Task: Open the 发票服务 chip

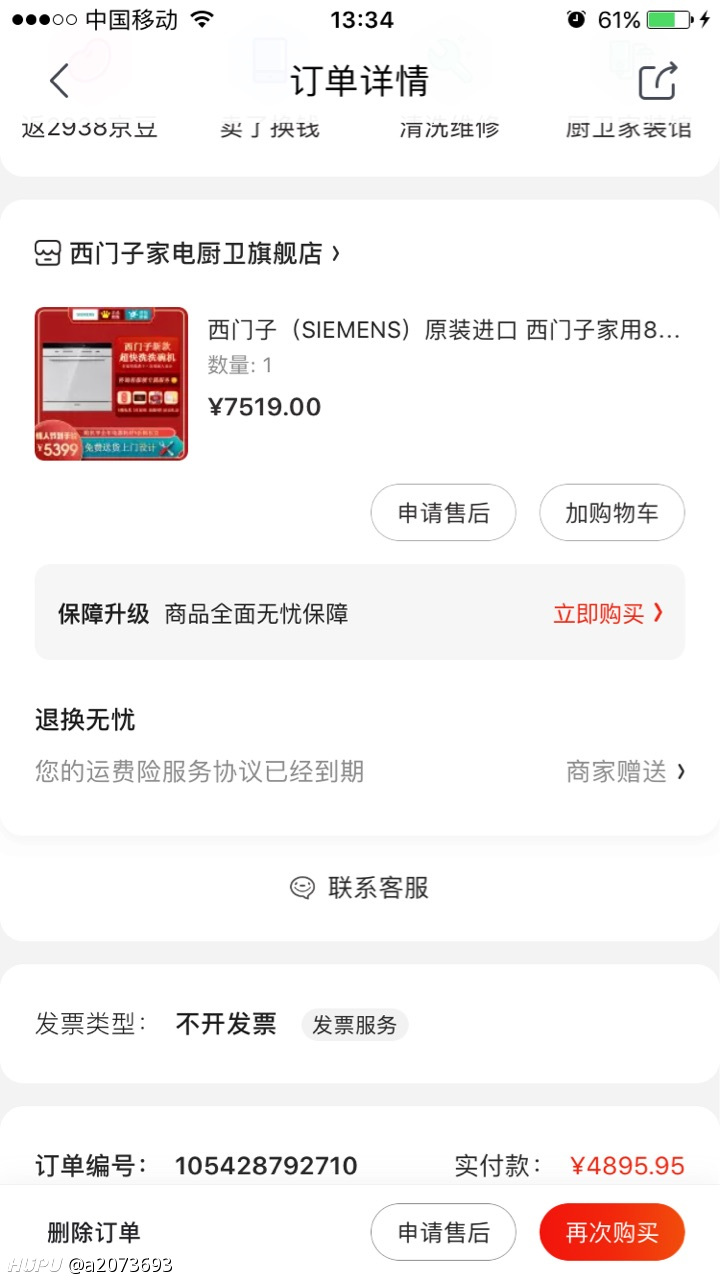Action: click(355, 1025)
